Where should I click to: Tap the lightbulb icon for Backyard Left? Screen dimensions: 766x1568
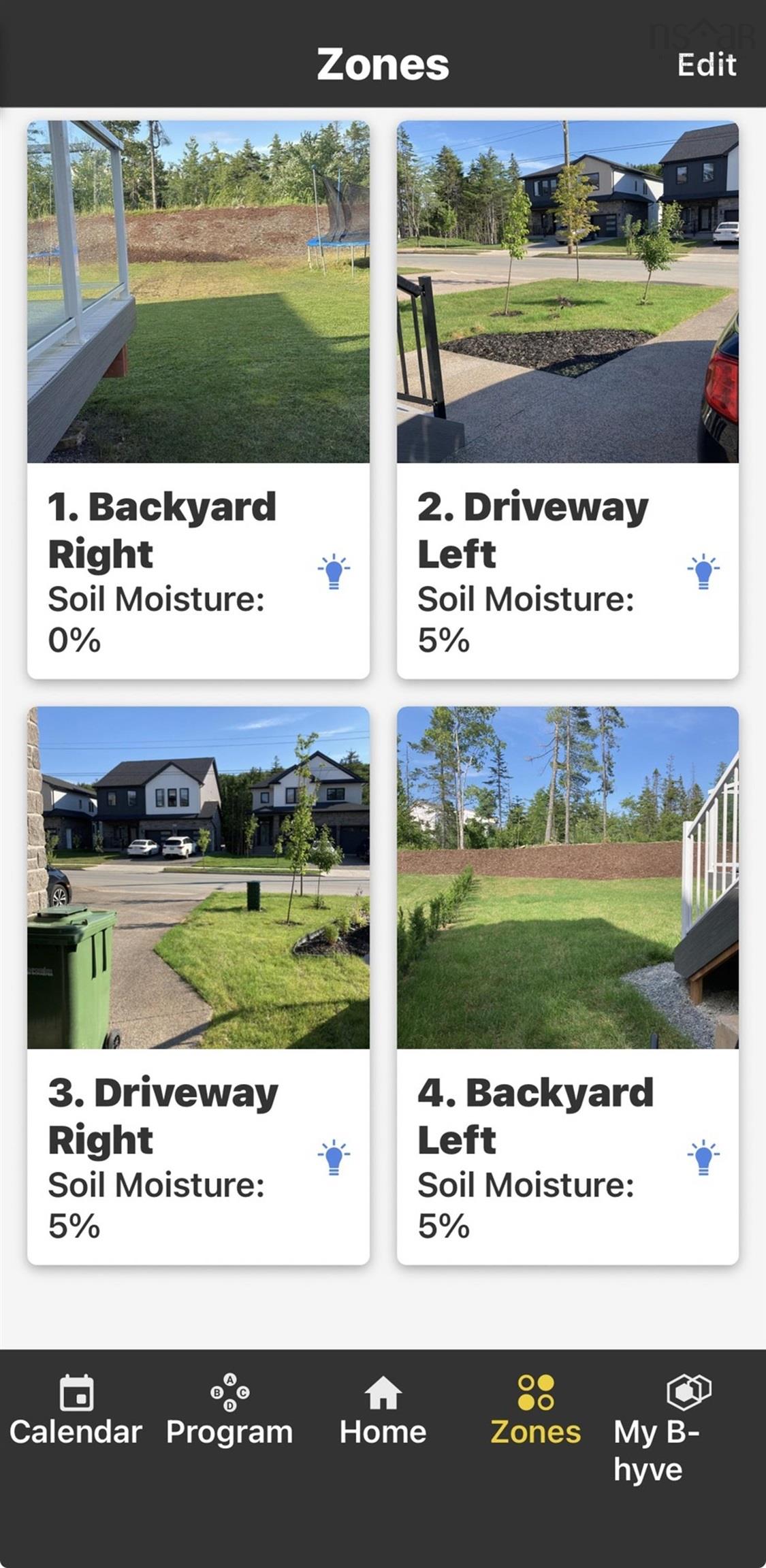(x=703, y=1157)
